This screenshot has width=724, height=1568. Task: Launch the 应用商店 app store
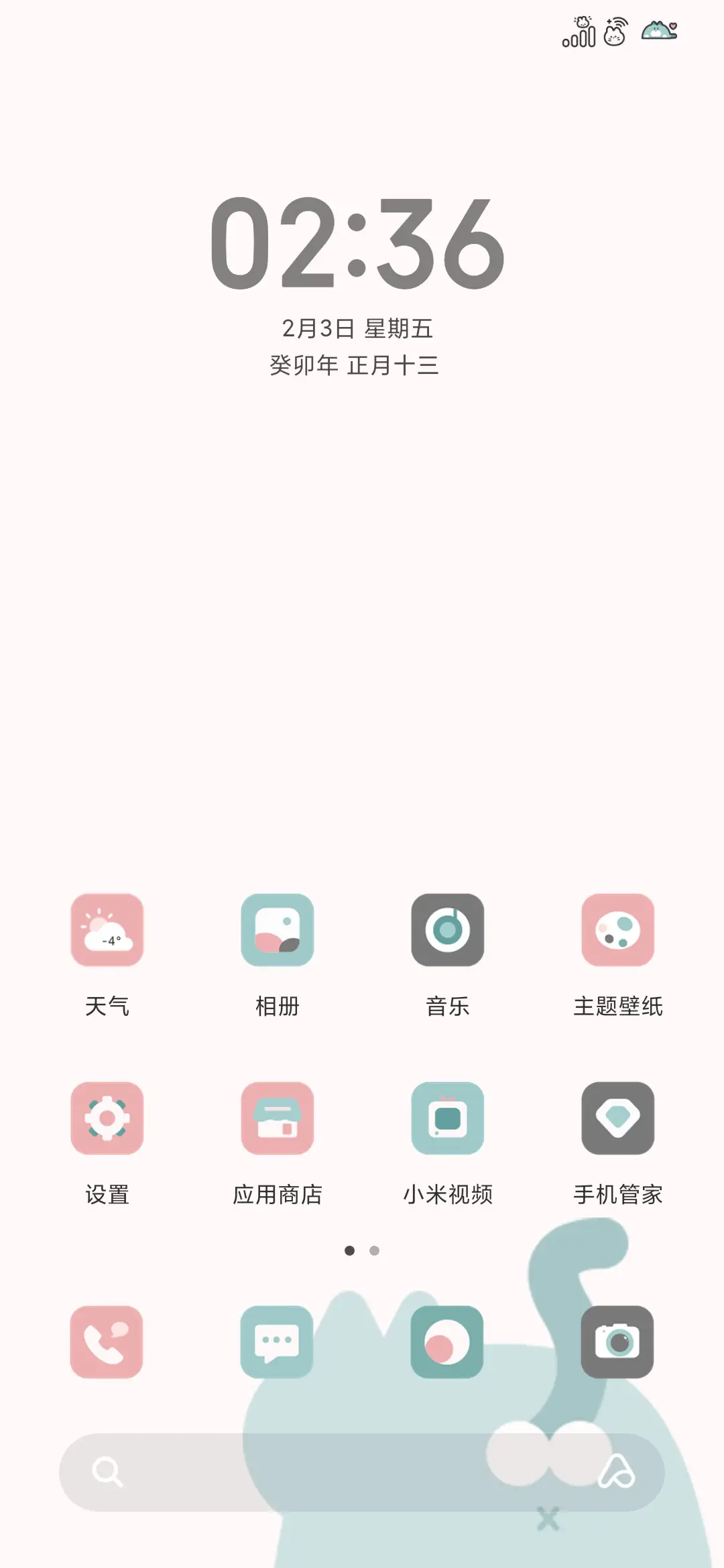pyautogui.click(x=278, y=1120)
